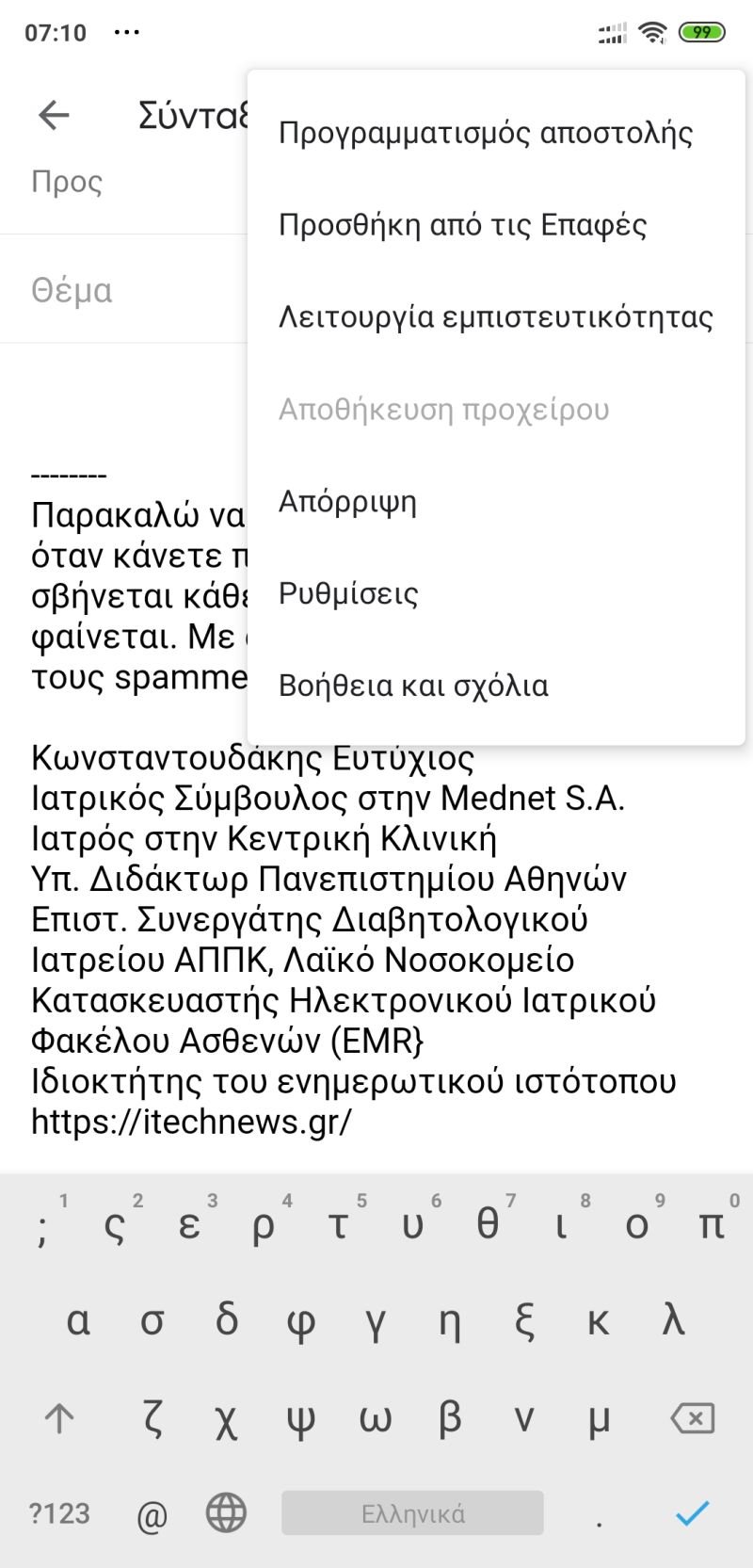Image resolution: width=753 pixels, height=1568 pixels.
Task: Go back with the arrow icon
Action: tap(54, 115)
